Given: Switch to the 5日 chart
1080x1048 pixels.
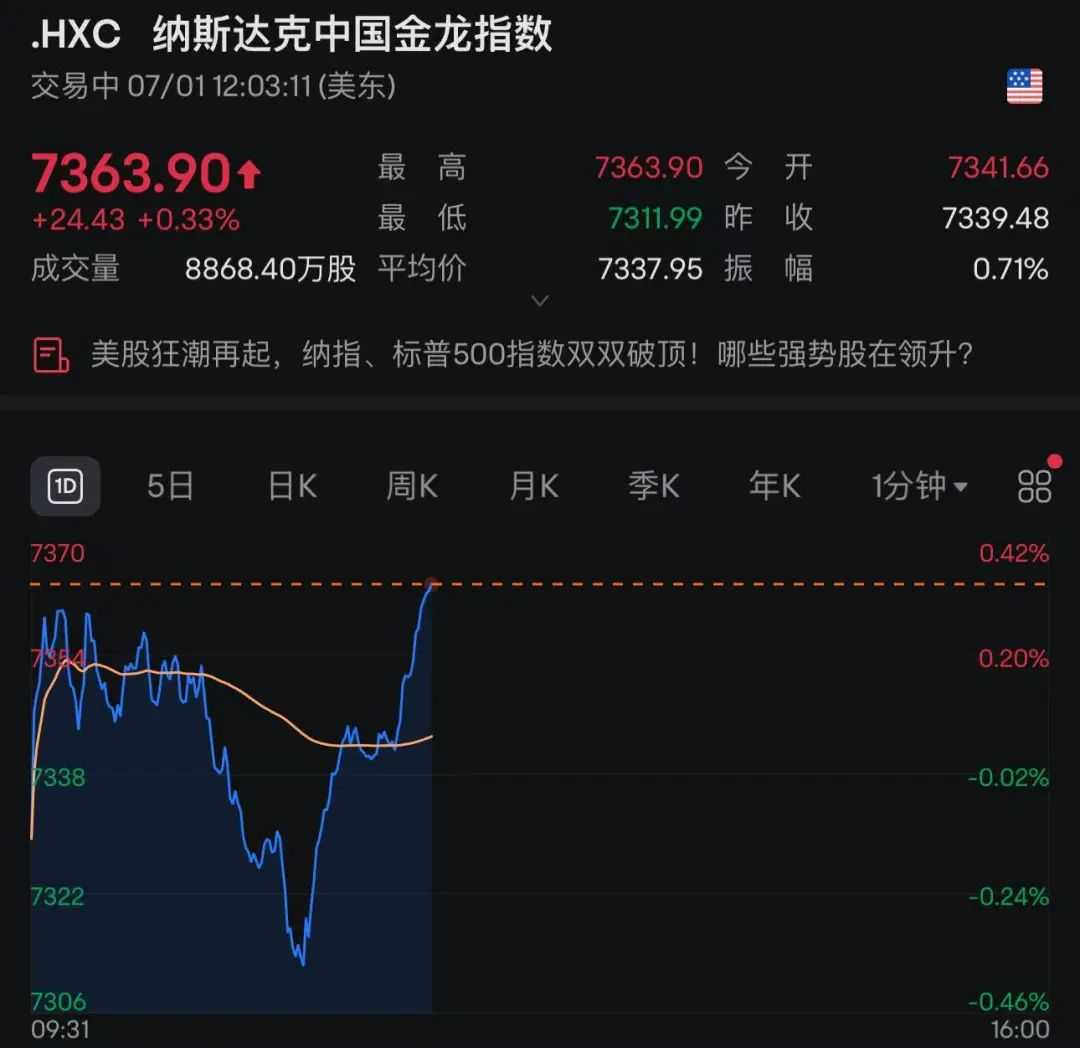Looking at the screenshot, I should tap(170, 486).
